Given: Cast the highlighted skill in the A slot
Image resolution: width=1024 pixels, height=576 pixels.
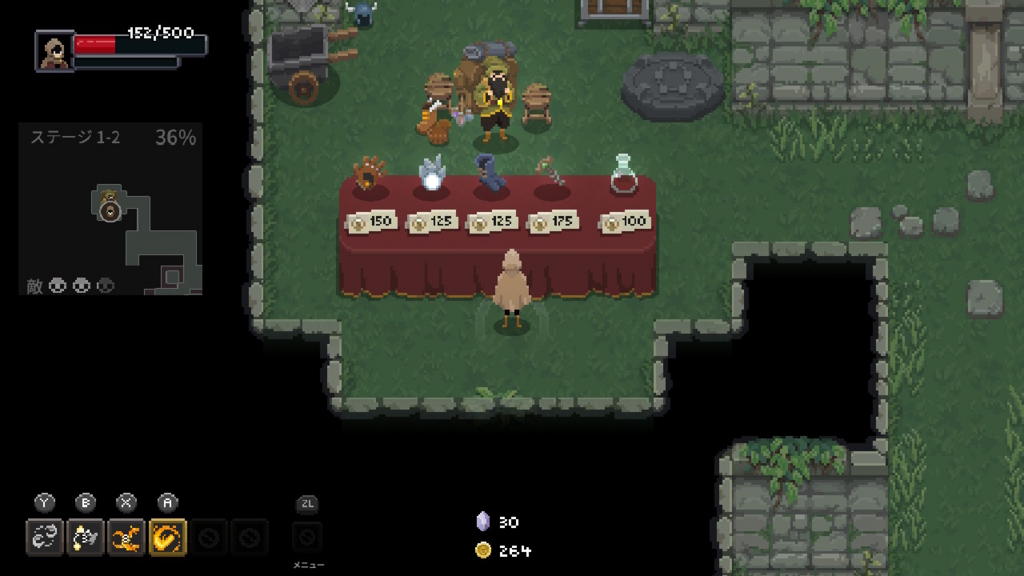Looking at the screenshot, I should 166,538.
